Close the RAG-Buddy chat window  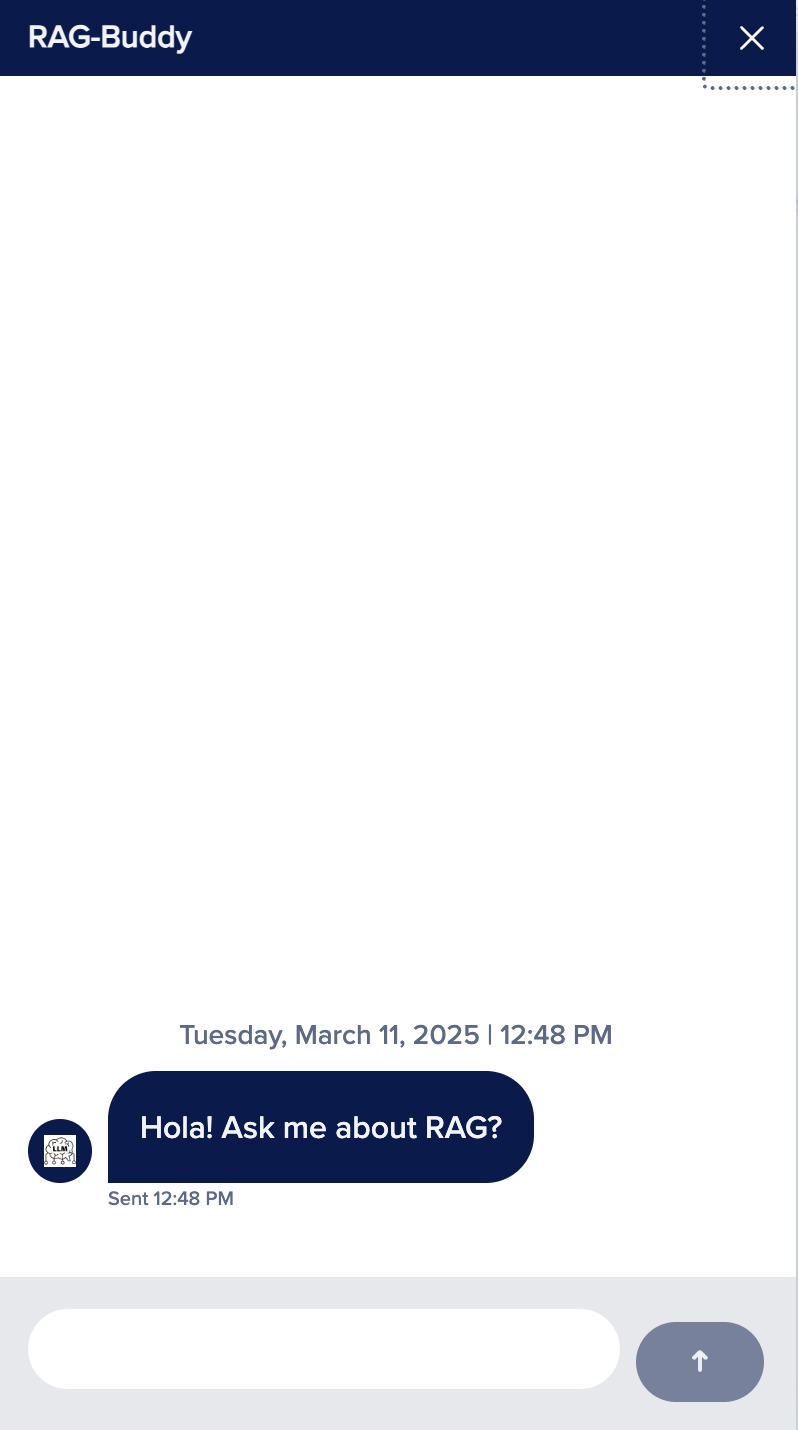point(751,38)
